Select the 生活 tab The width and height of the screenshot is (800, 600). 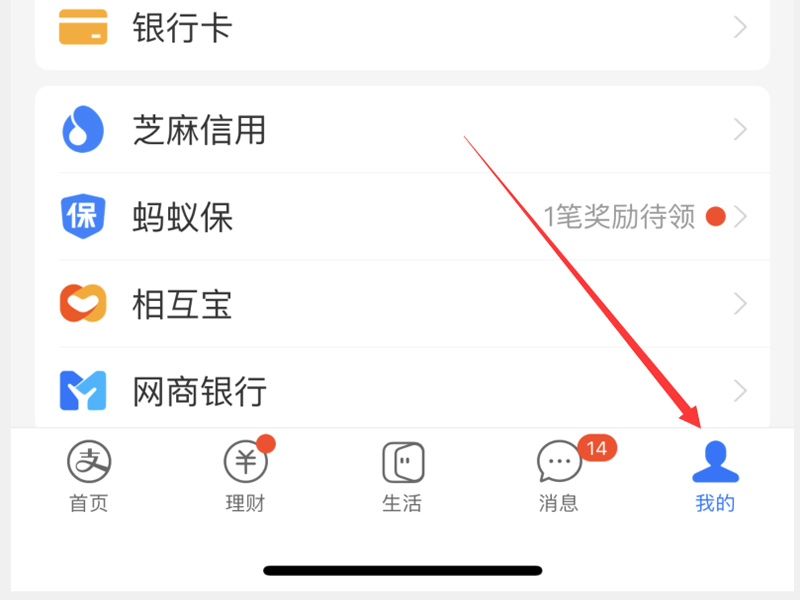[402, 476]
